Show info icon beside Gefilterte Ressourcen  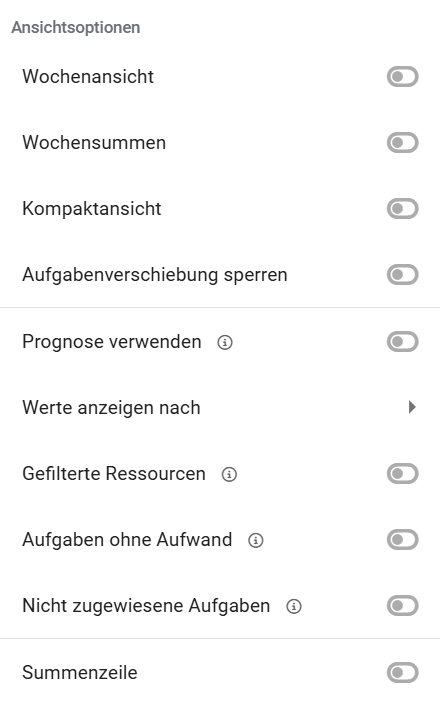(229, 474)
